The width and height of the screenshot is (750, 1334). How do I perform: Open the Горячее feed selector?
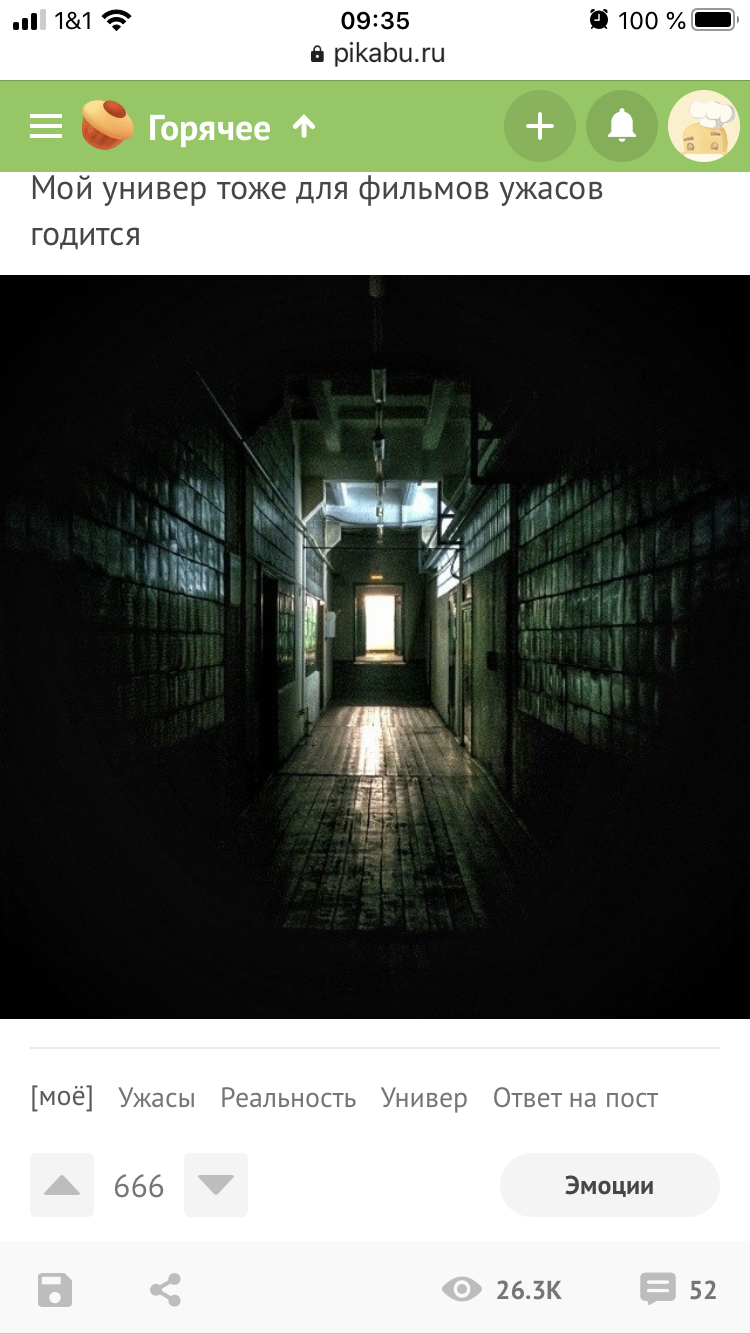coord(210,128)
